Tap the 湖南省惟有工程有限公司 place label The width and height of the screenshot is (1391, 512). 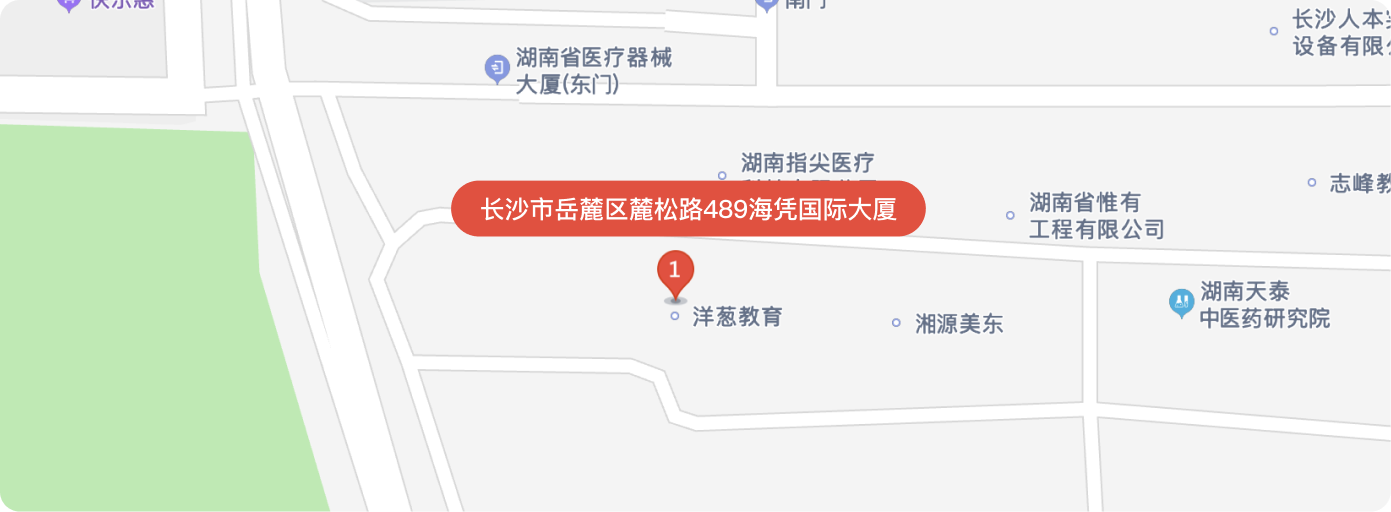(1096, 216)
